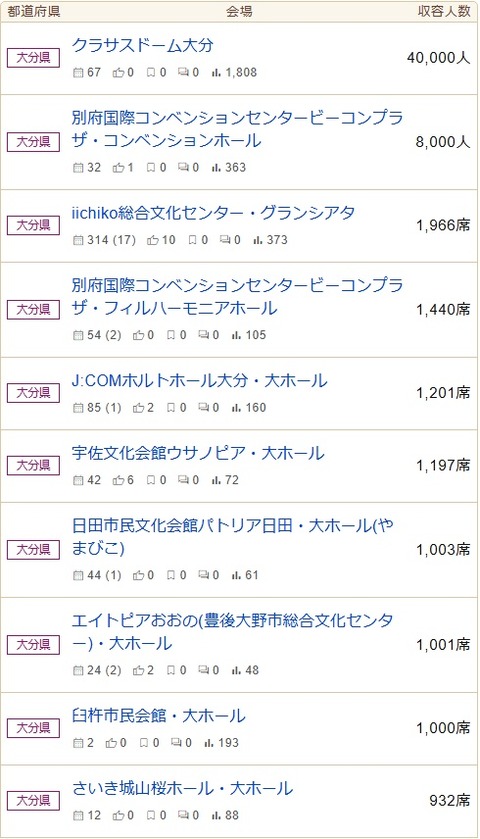Open ビーコンプラザ・フィルハーモニアホール venue link

tap(237, 296)
